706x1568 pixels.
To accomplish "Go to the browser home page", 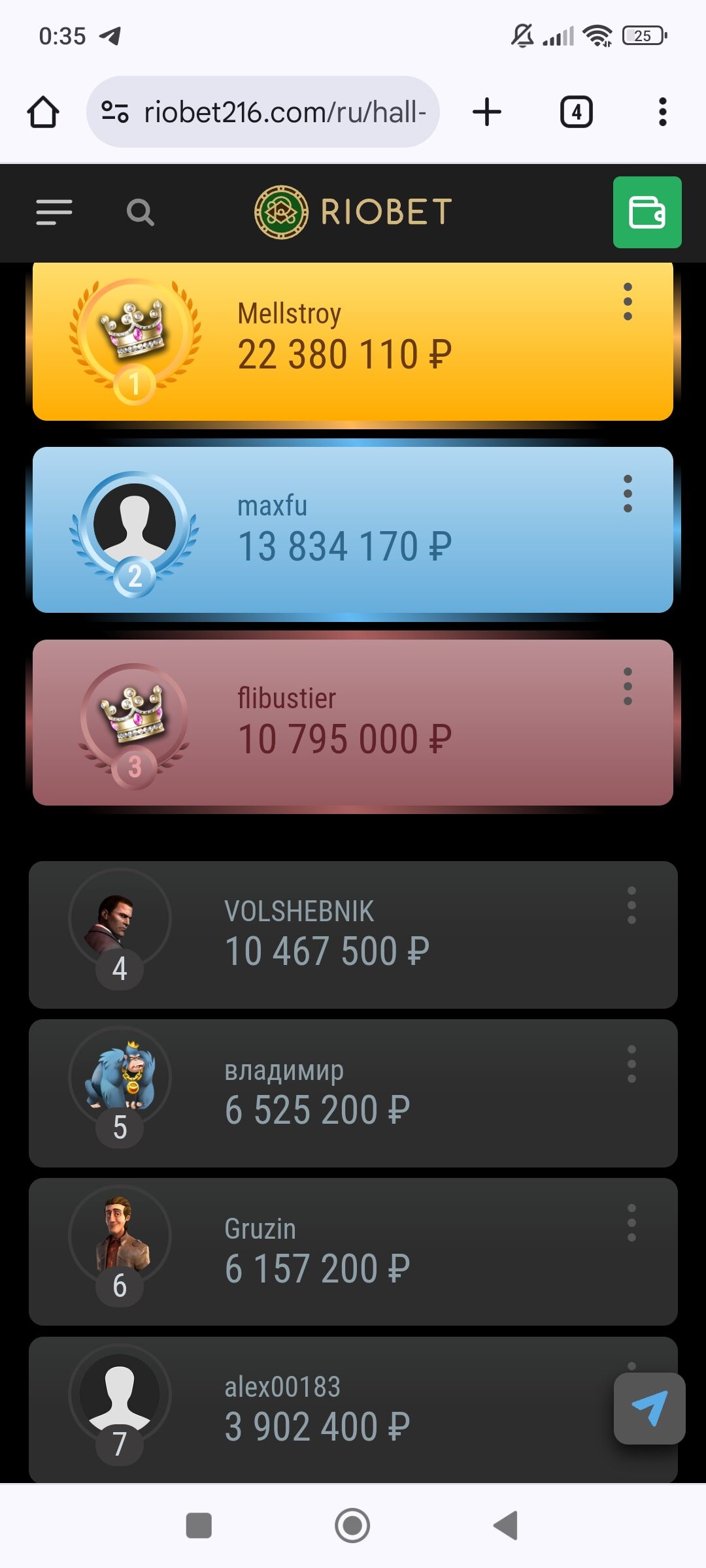I will point(43,112).
